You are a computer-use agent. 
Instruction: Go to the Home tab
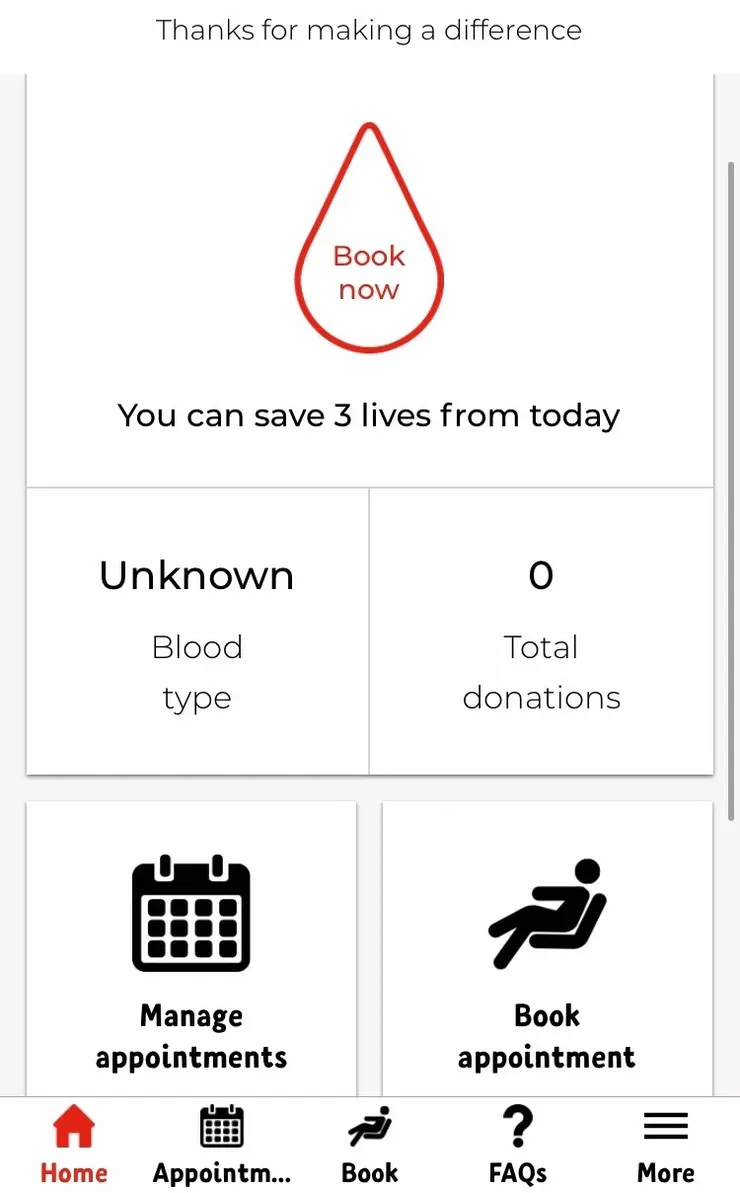tap(74, 1145)
